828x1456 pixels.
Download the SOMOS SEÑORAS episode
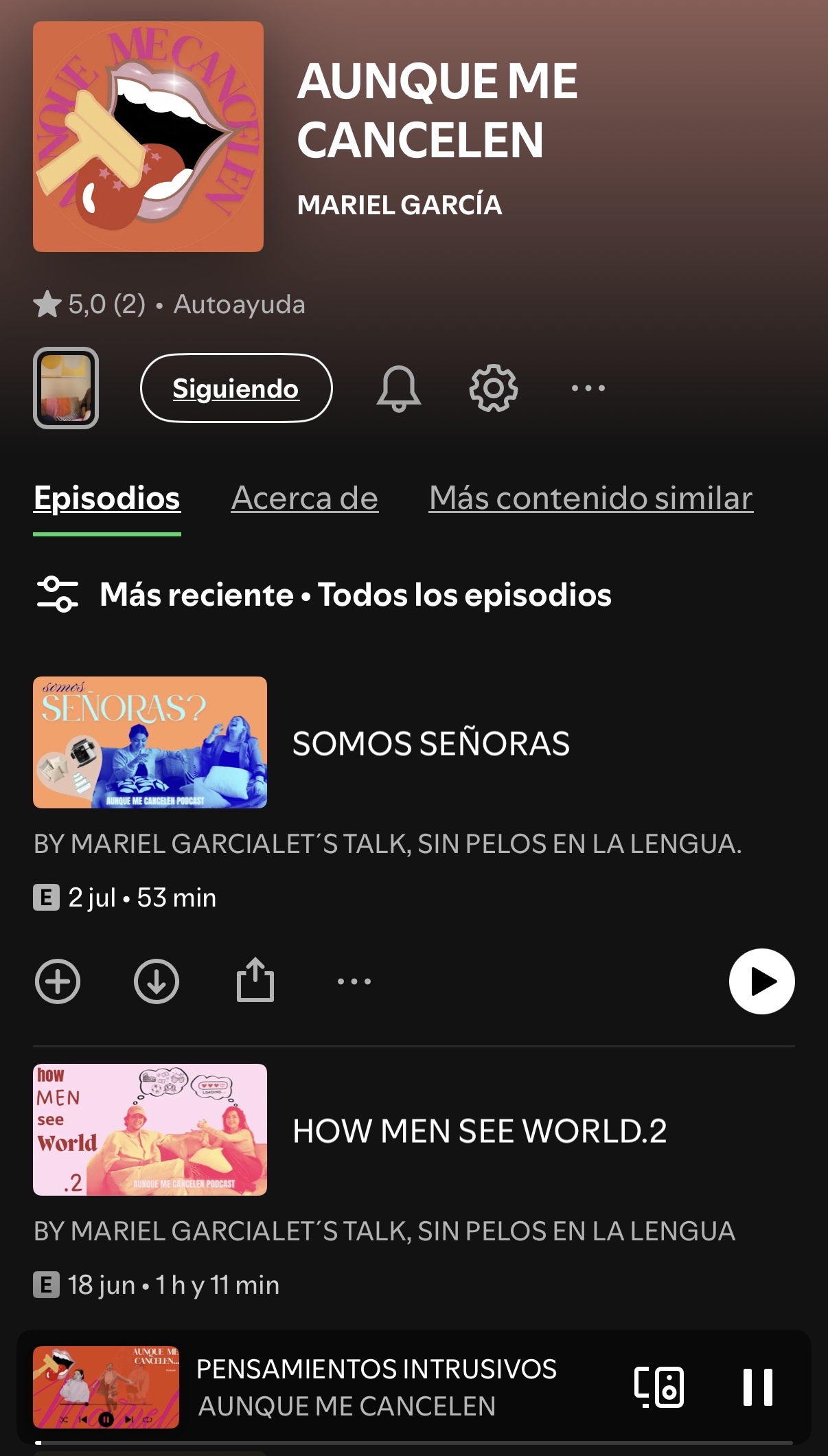[x=157, y=981]
